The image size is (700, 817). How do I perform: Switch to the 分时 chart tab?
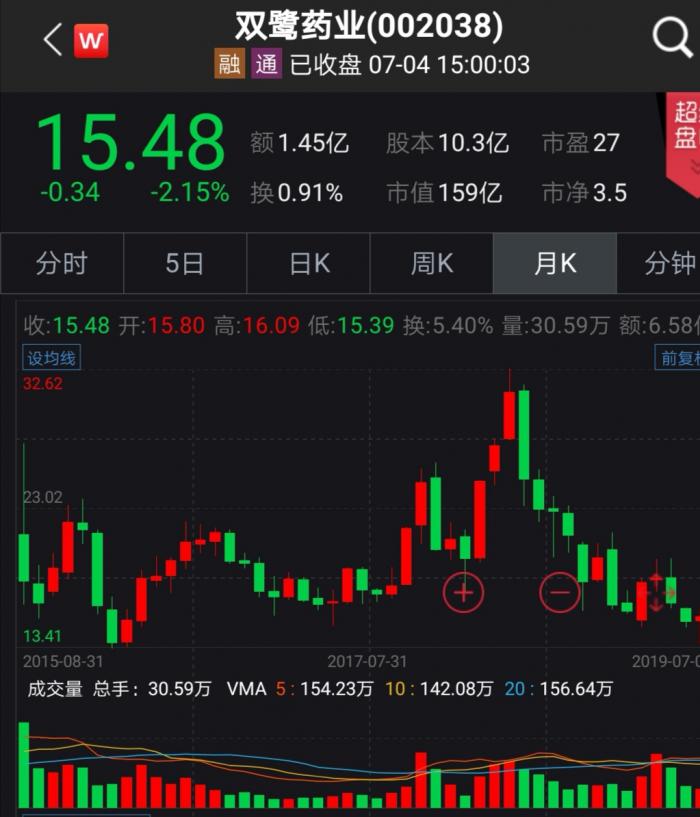click(61, 264)
